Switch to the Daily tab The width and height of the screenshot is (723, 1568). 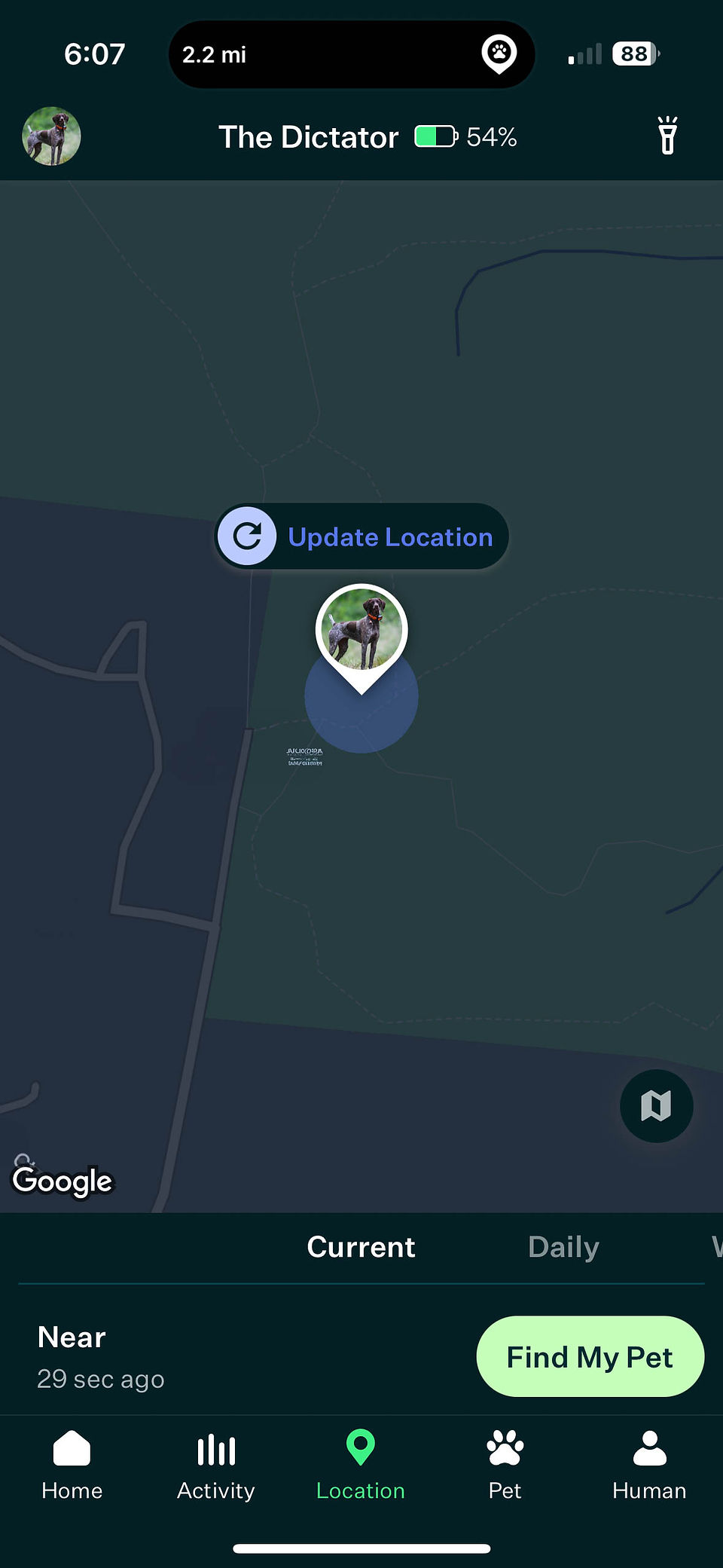point(563,1247)
